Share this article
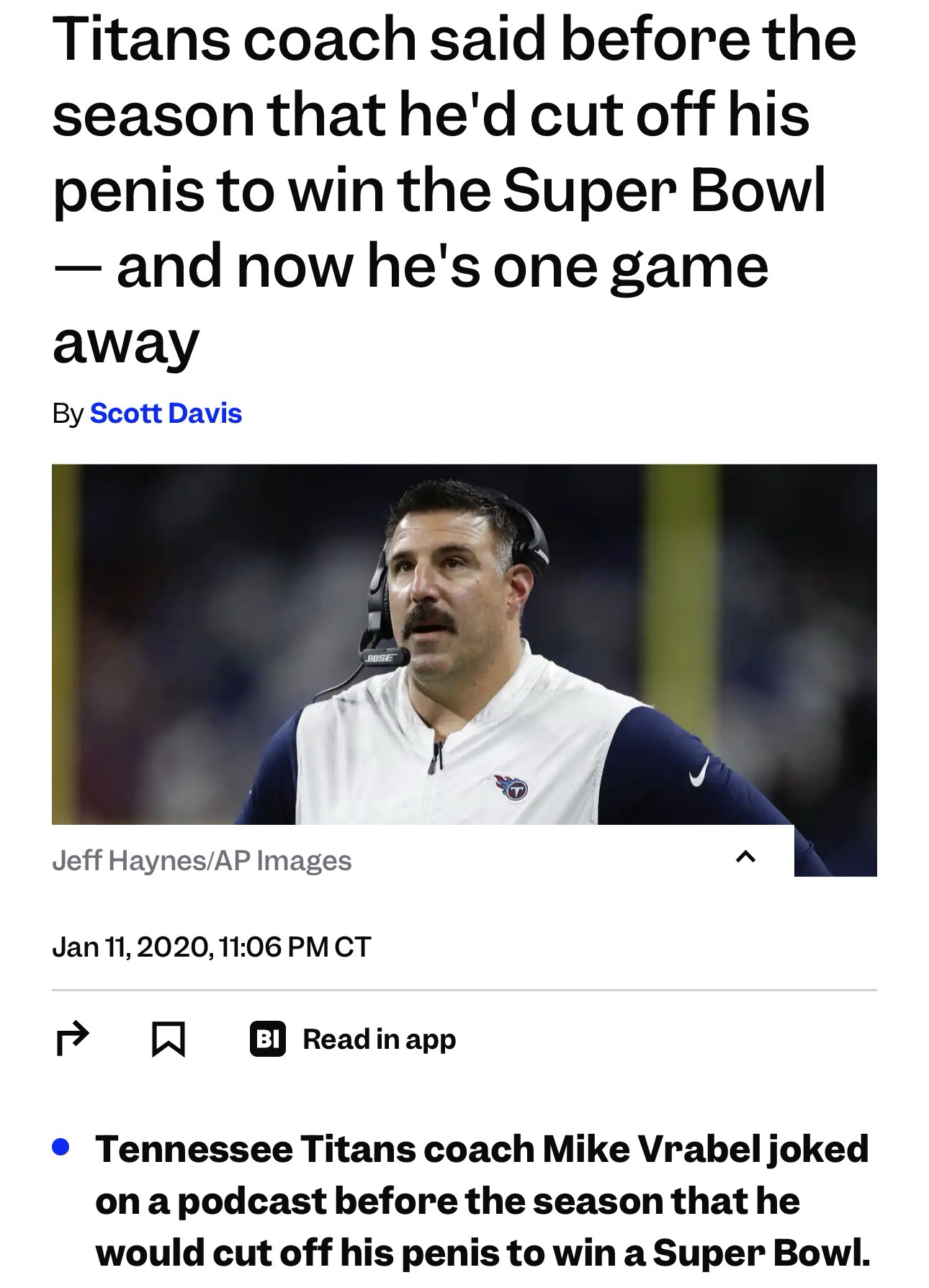 73,1039
